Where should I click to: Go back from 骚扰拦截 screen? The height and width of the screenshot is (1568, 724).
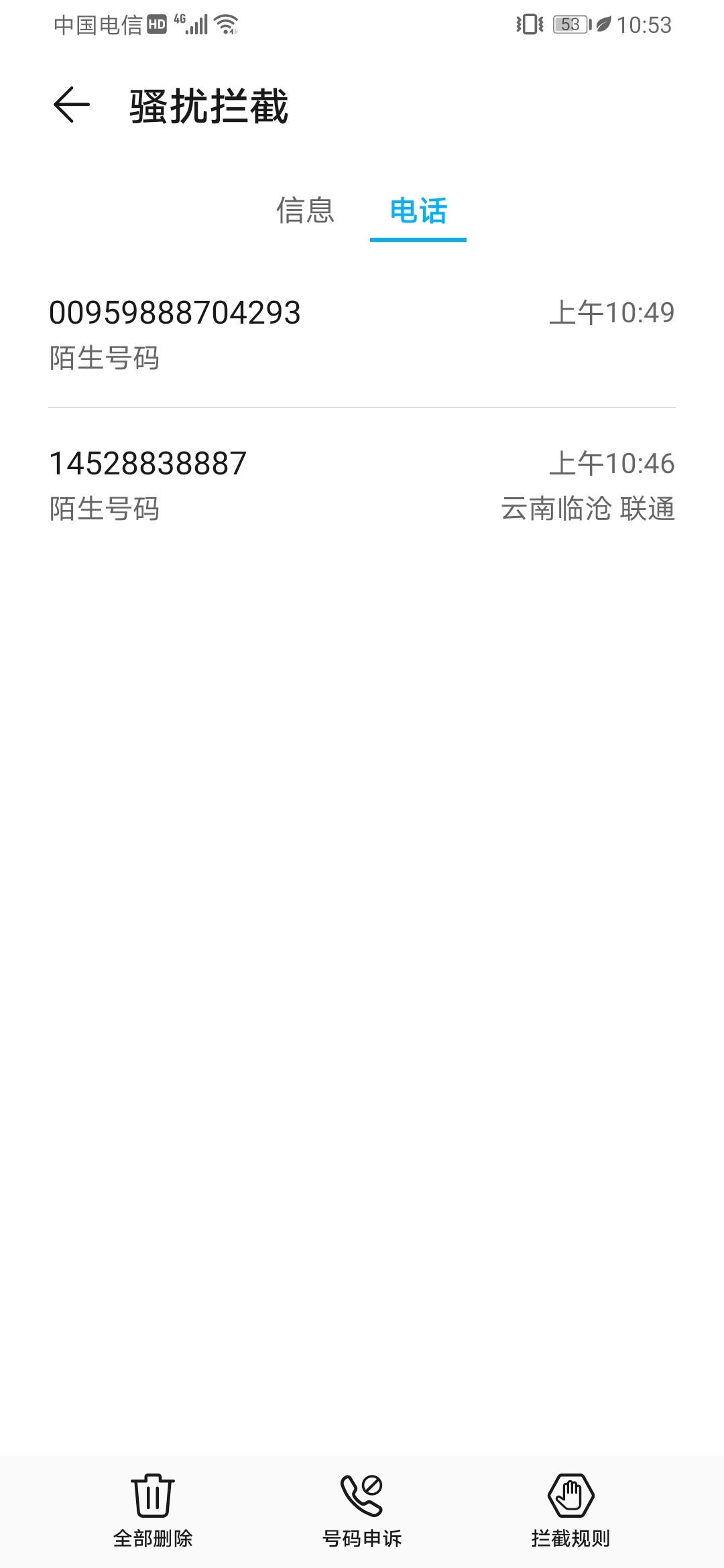tap(71, 105)
